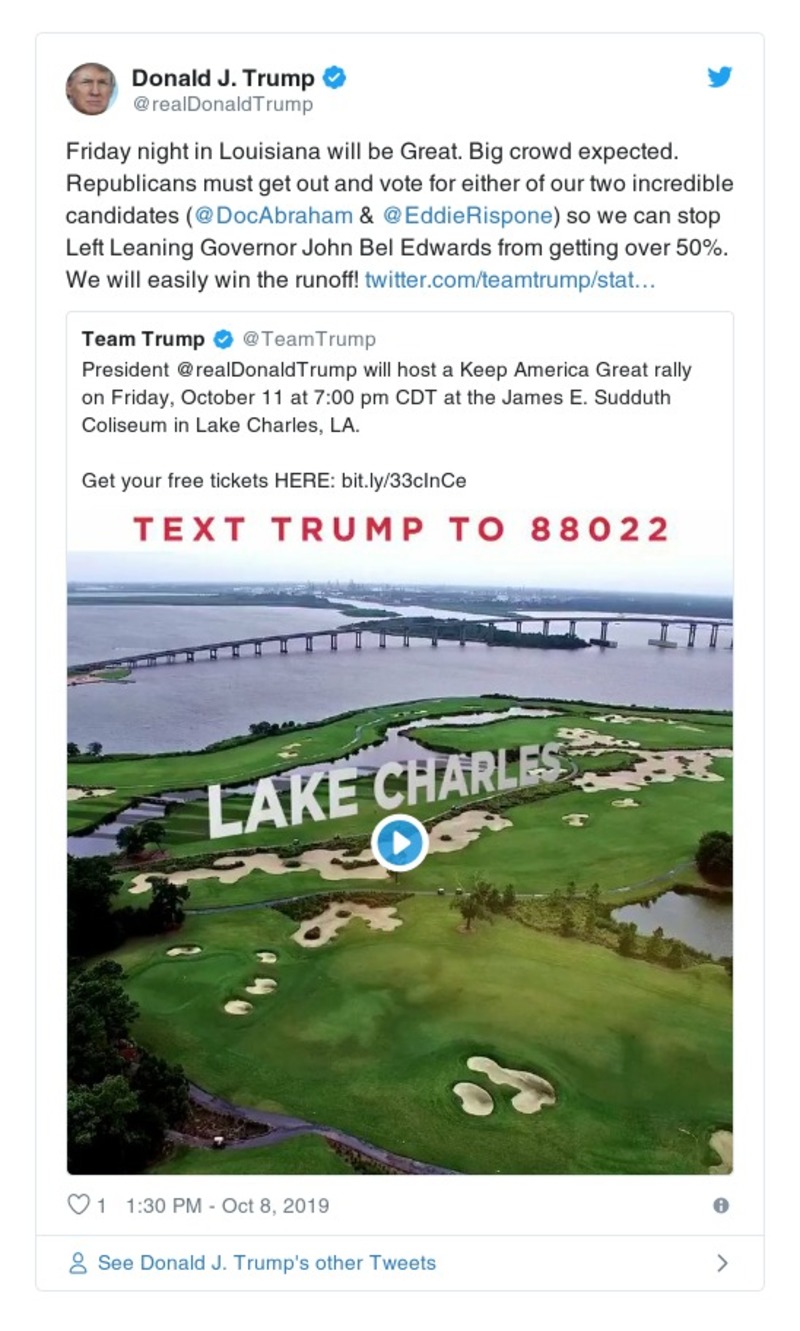The width and height of the screenshot is (800, 1331).
Task: Play the Lake Charles video
Action: [x=400, y=843]
